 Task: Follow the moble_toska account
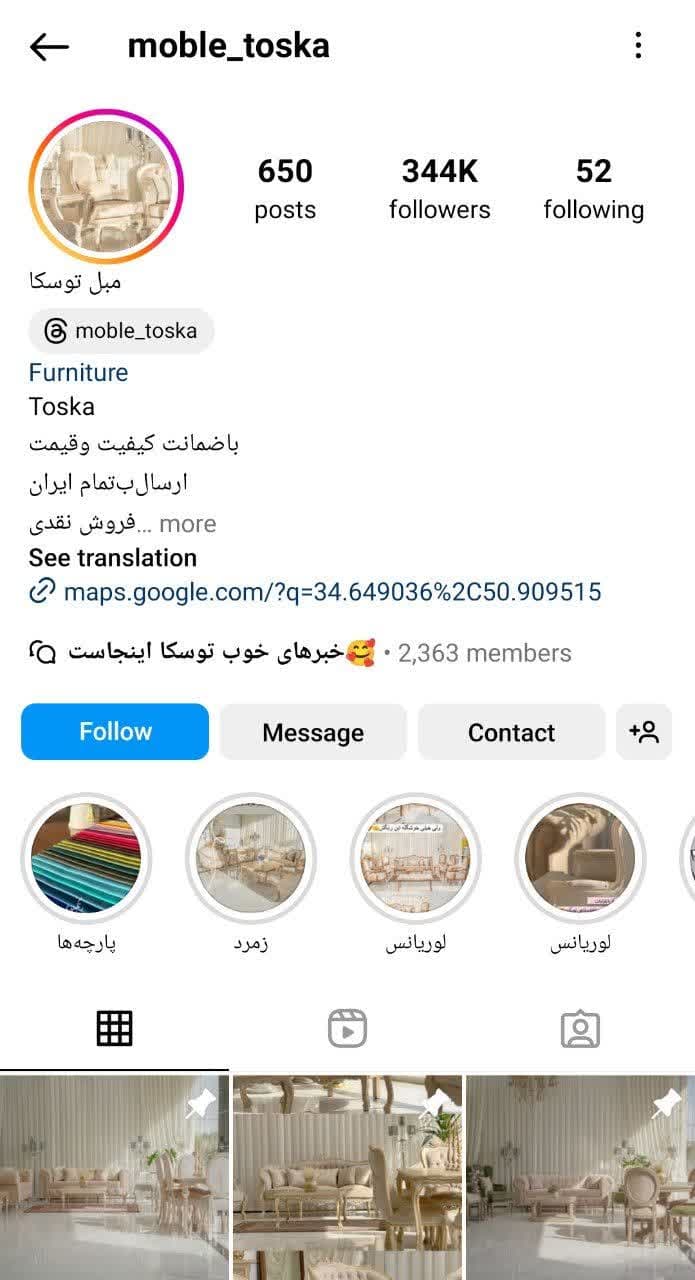pyautogui.click(x=115, y=732)
